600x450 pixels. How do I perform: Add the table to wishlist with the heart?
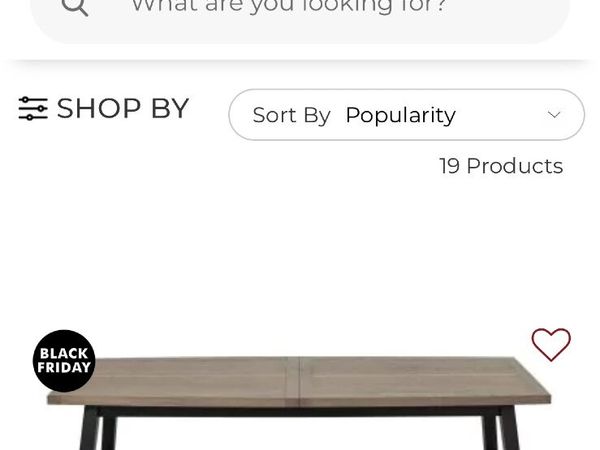click(550, 345)
